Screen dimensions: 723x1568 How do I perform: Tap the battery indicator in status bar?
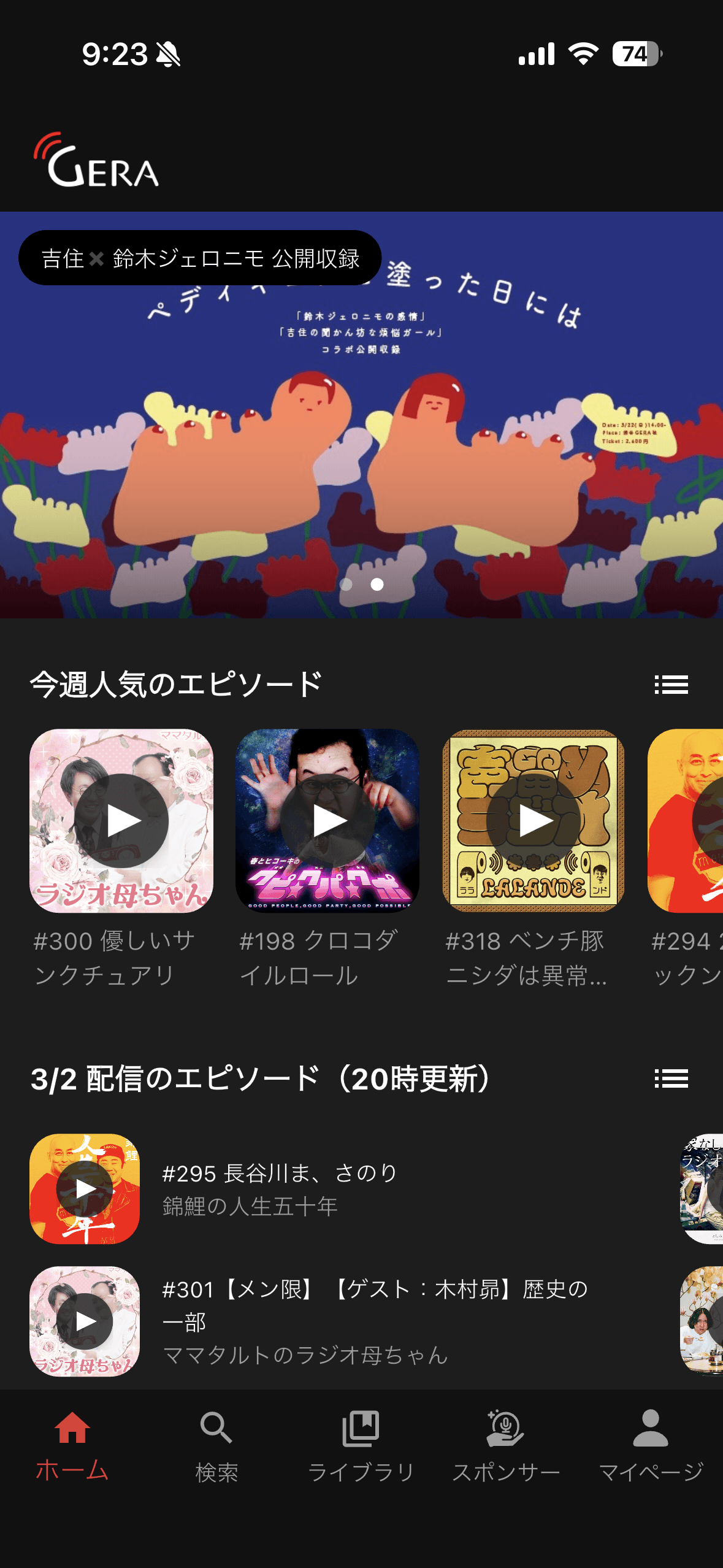[635, 54]
